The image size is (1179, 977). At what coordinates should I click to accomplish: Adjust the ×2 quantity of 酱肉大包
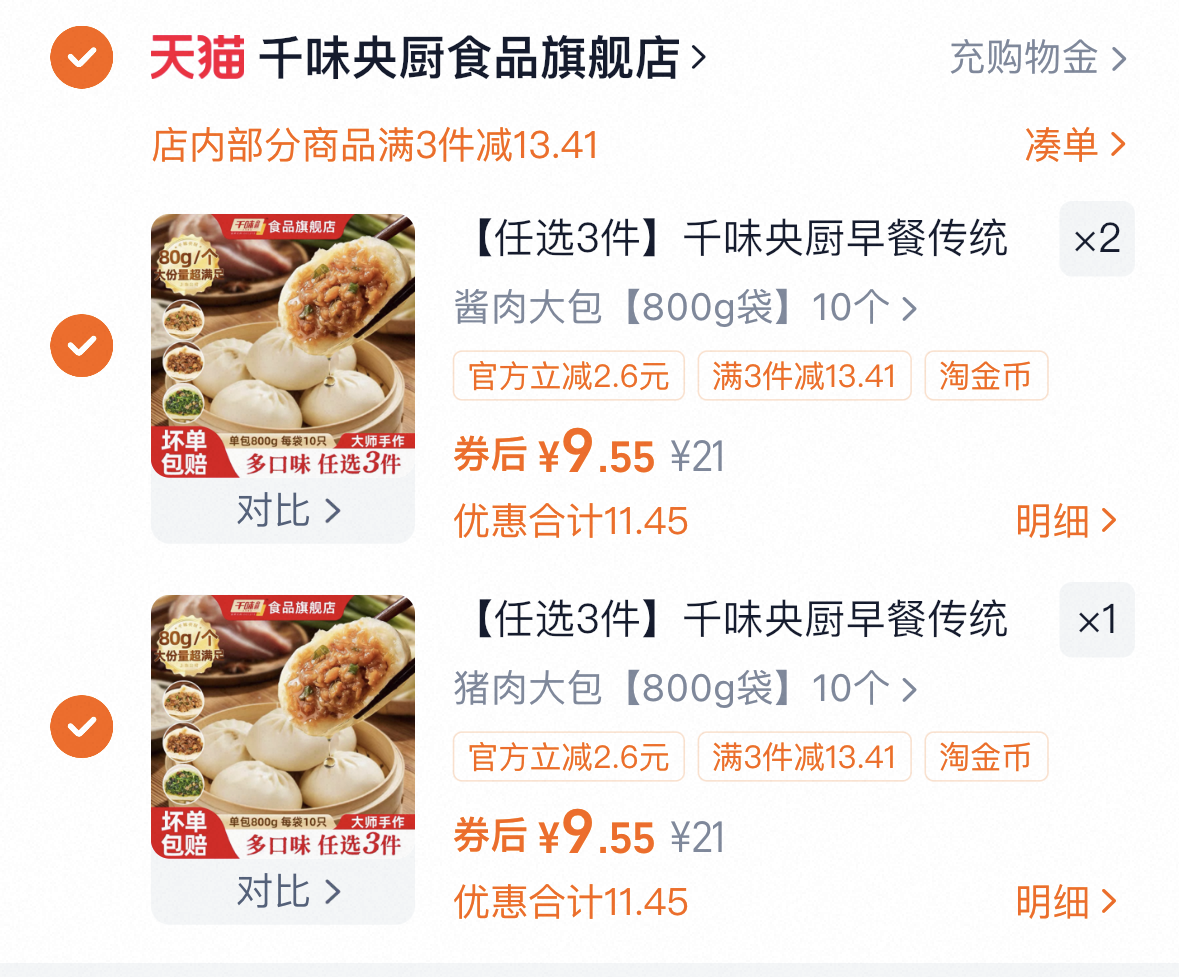tap(1096, 240)
